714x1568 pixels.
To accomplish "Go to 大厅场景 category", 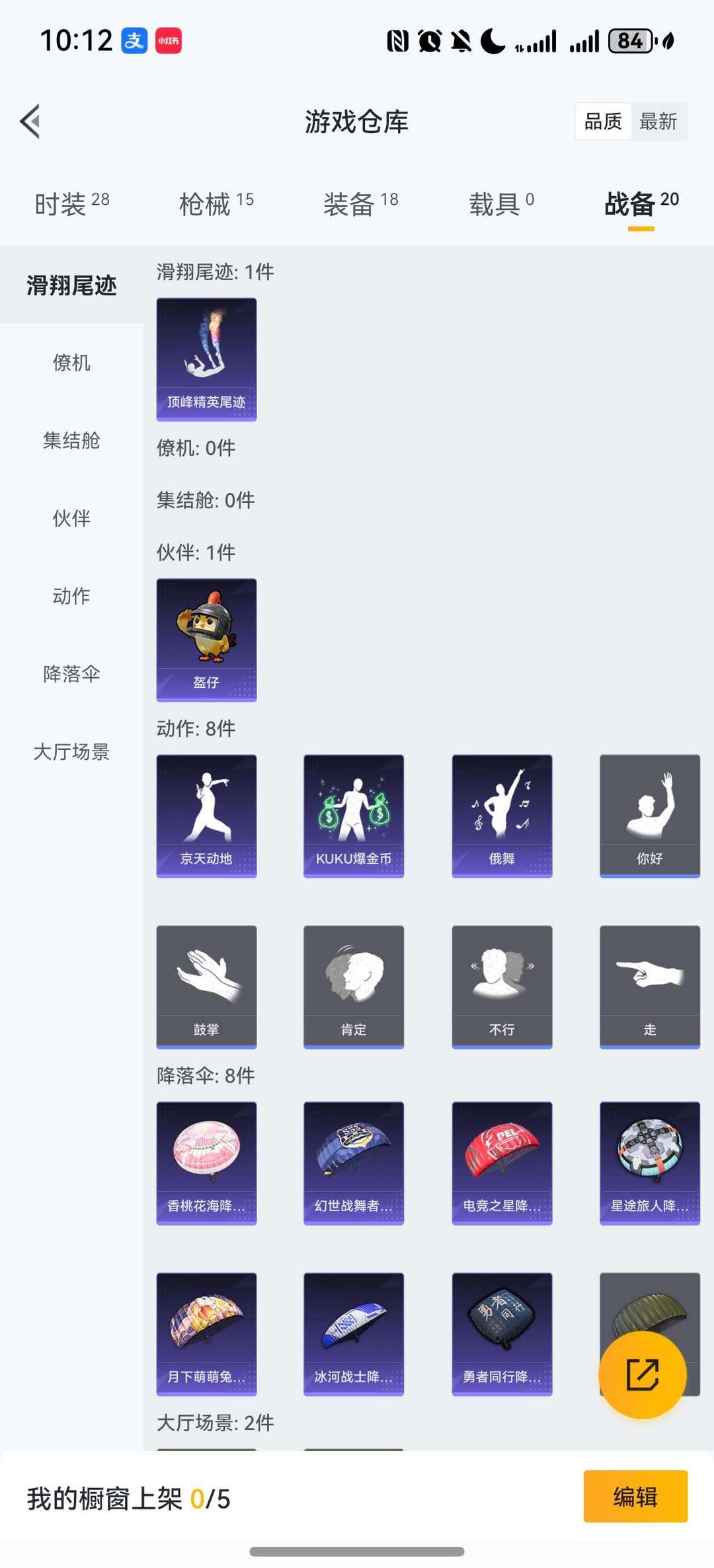I will [x=71, y=752].
